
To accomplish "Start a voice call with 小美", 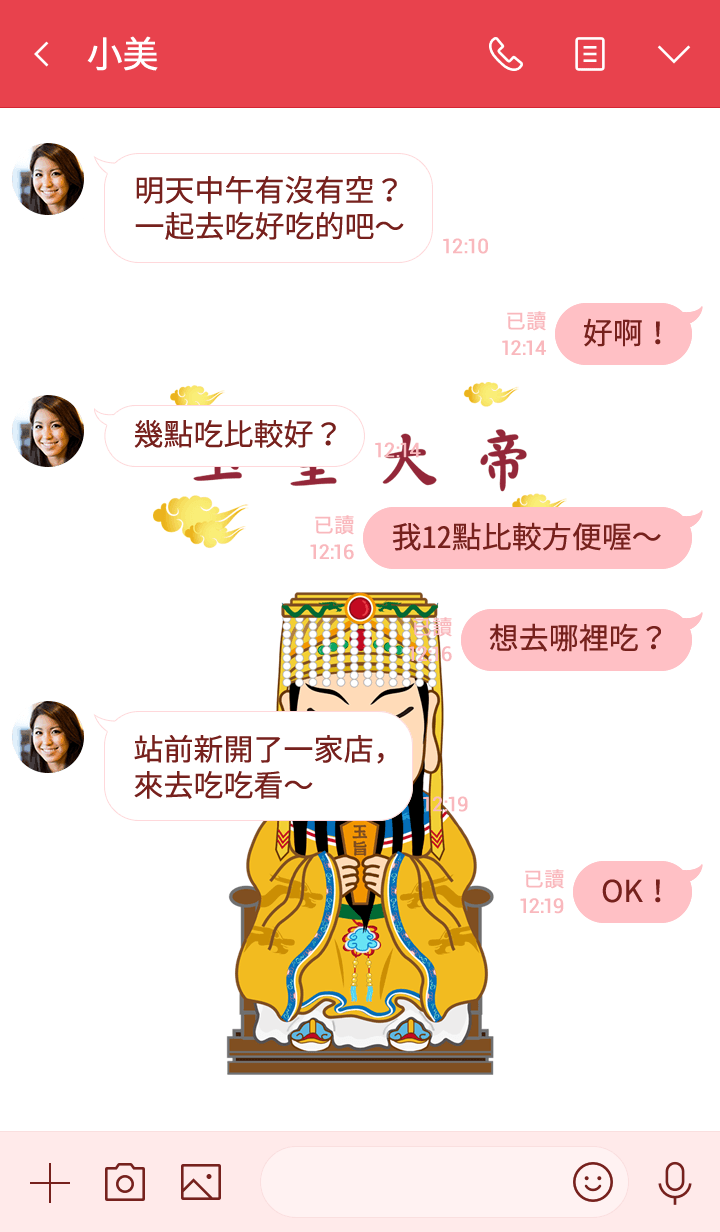I will (x=505, y=54).
